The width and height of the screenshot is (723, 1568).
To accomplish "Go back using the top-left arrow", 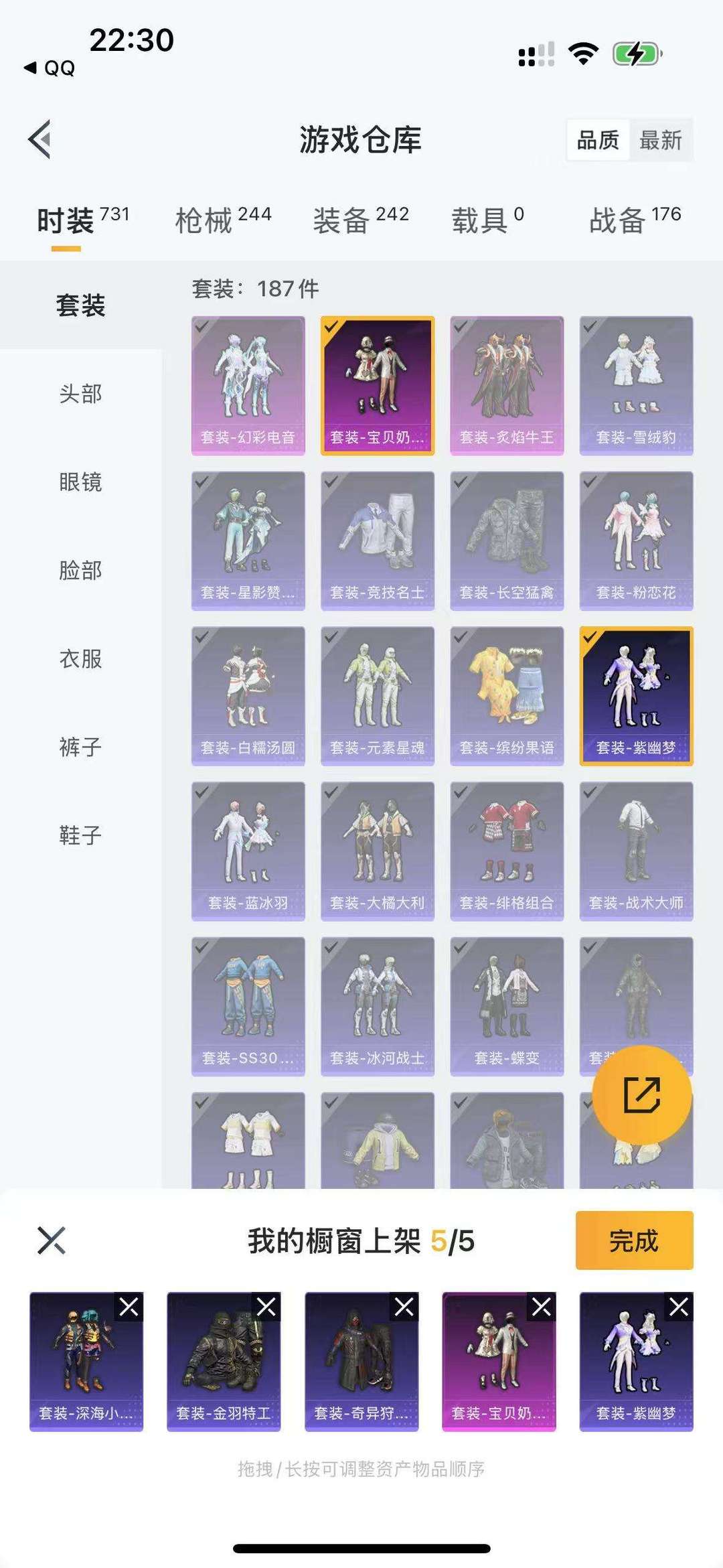I will pyautogui.click(x=40, y=139).
